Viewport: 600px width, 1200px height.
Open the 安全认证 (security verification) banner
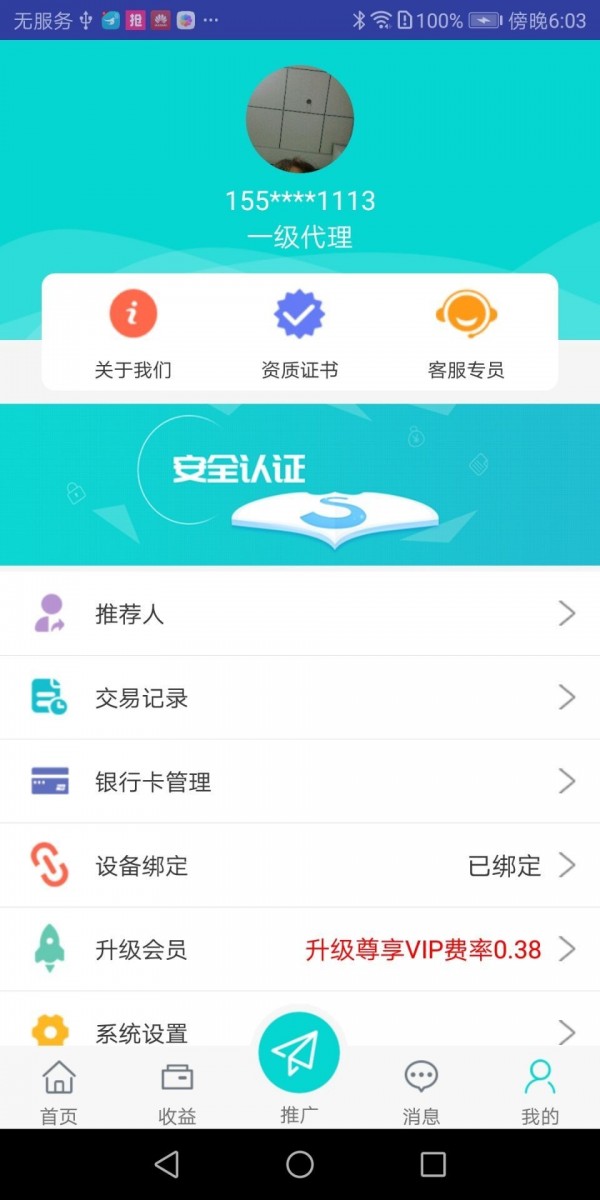pyautogui.click(x=300, y=485)
